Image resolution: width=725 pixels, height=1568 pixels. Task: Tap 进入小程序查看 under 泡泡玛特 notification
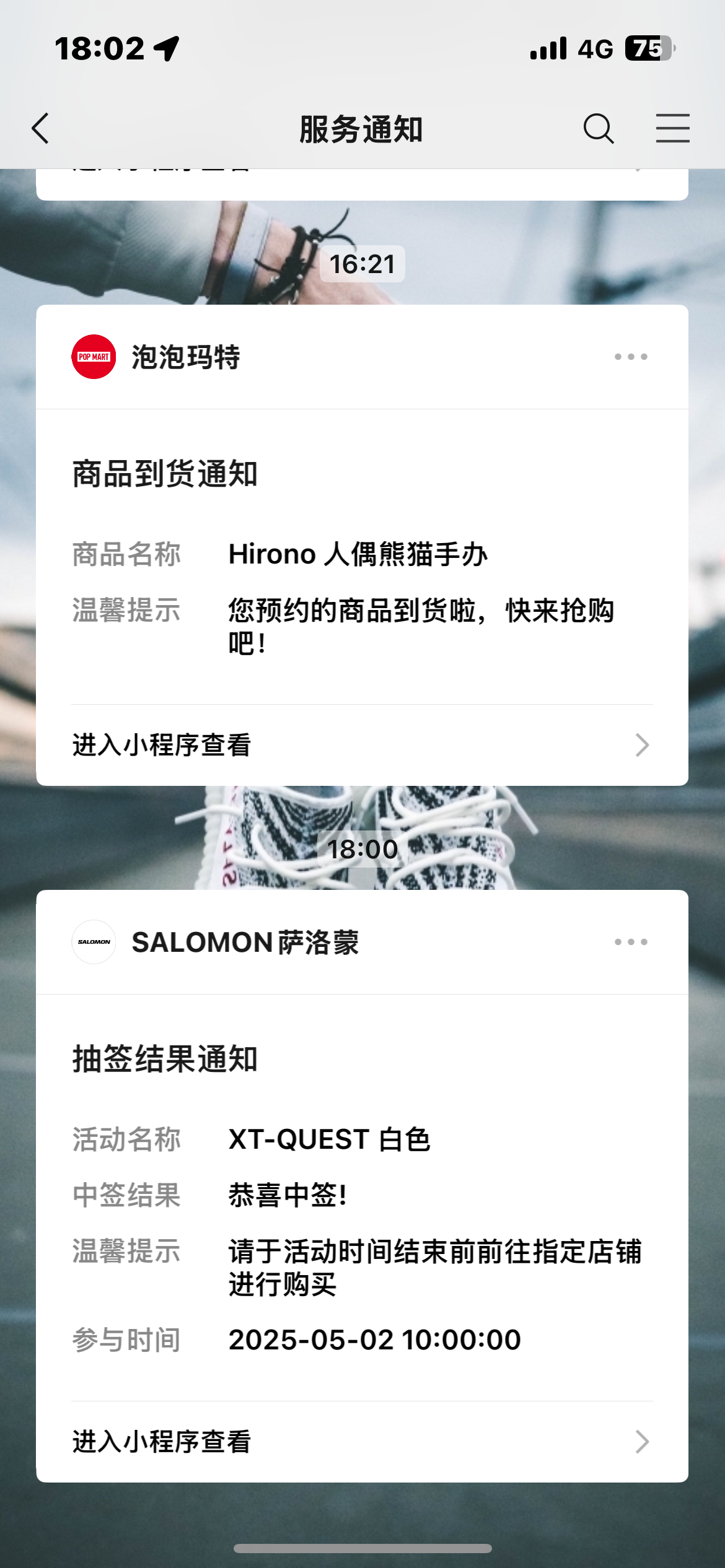point(362,745)
